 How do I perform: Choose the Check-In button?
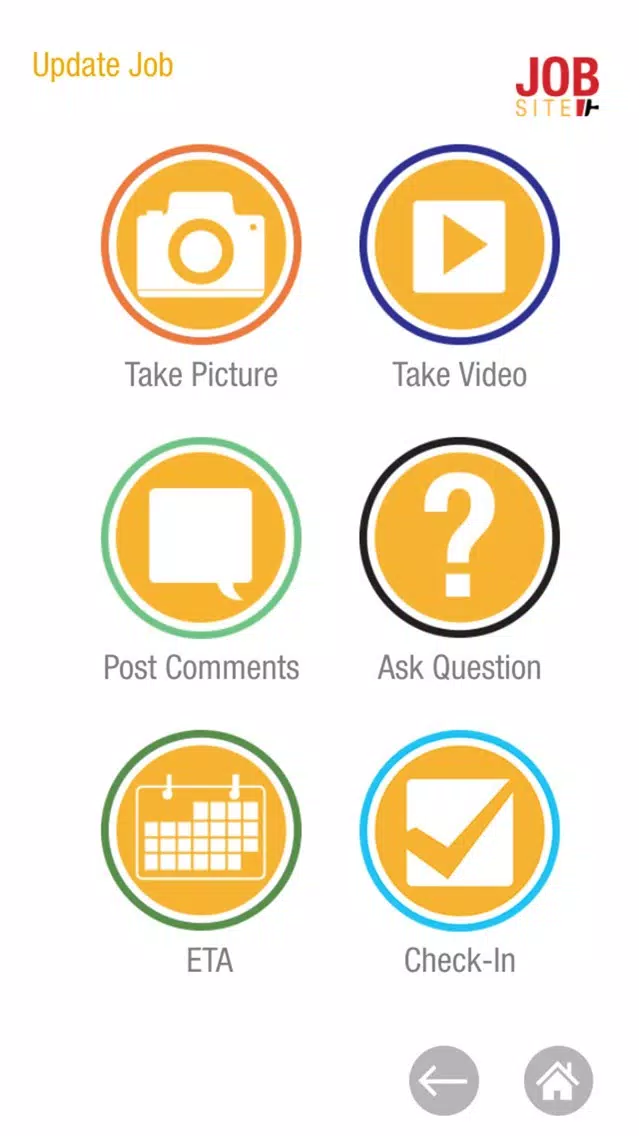tap(459, 830)
